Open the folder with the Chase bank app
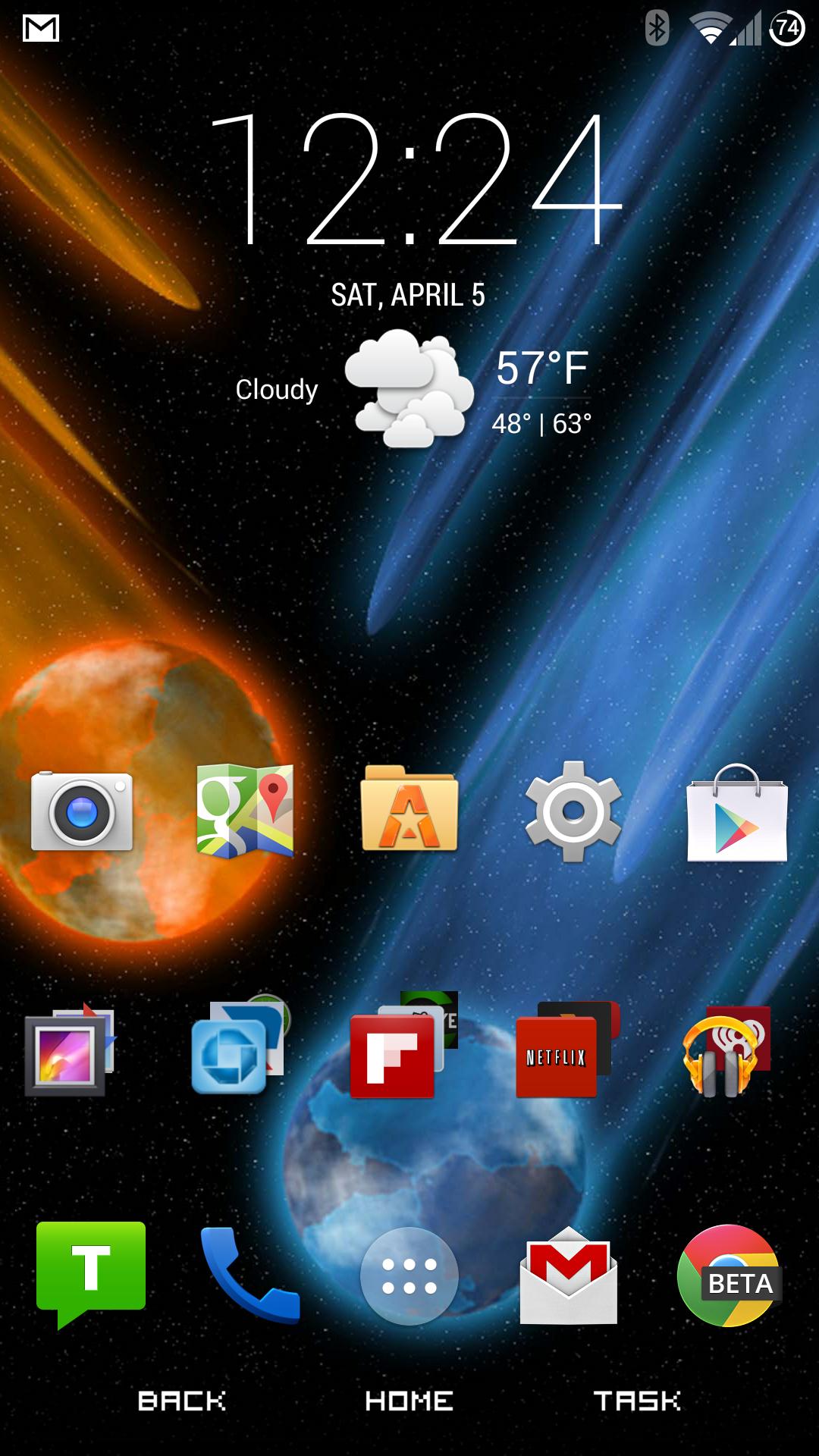 (x=237, y=1049)
